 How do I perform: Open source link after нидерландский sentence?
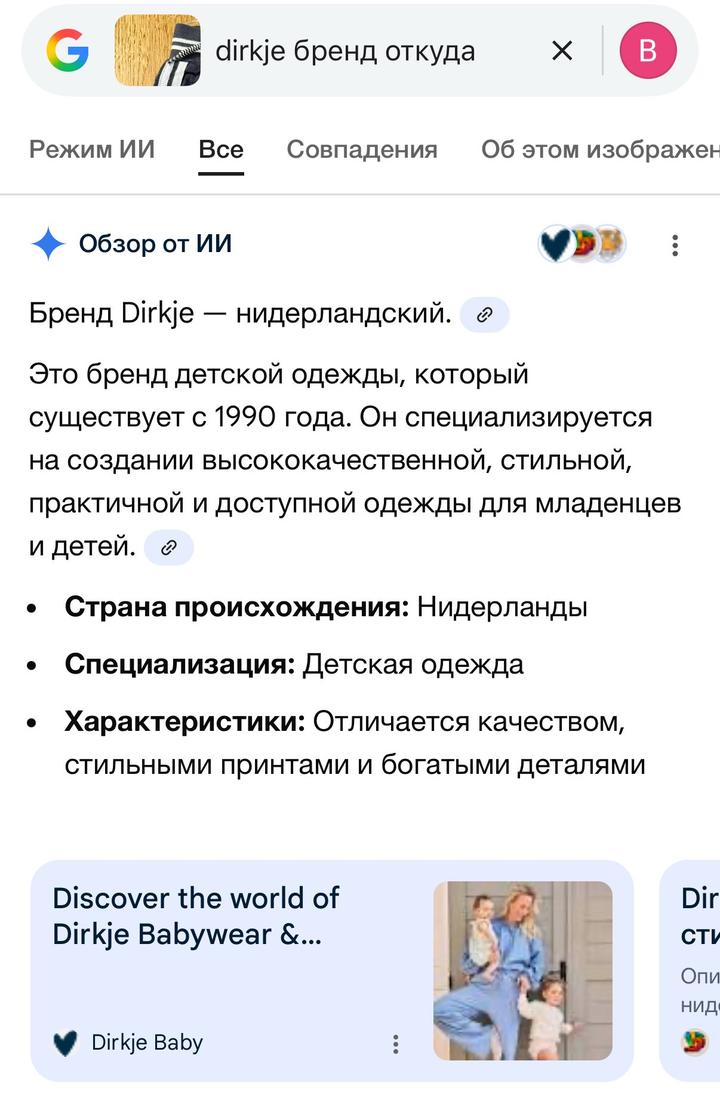pyautogui.click(x=485, y=315)
